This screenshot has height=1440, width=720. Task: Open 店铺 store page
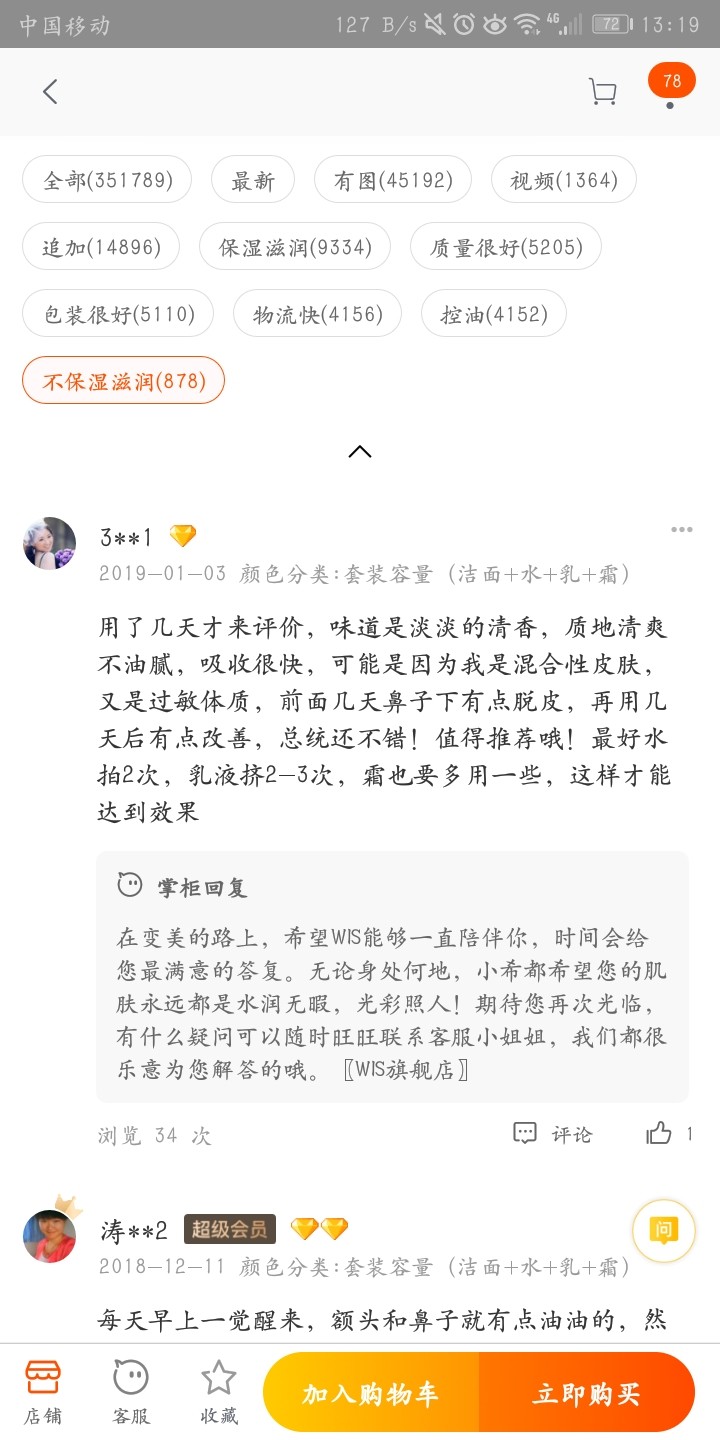pyautogui.click(x=43, y=1392)
